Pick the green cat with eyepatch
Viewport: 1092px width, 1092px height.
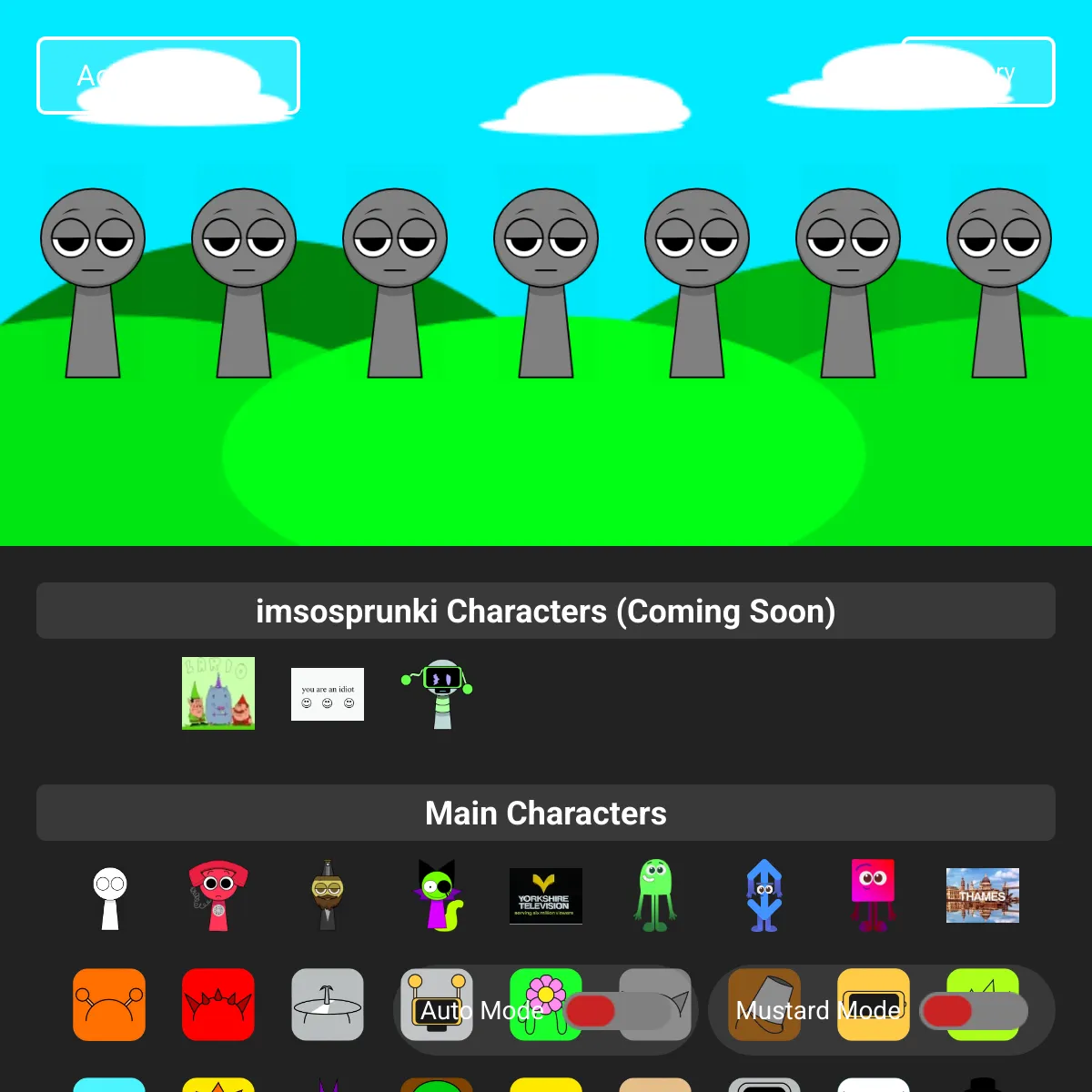point(438,895)
